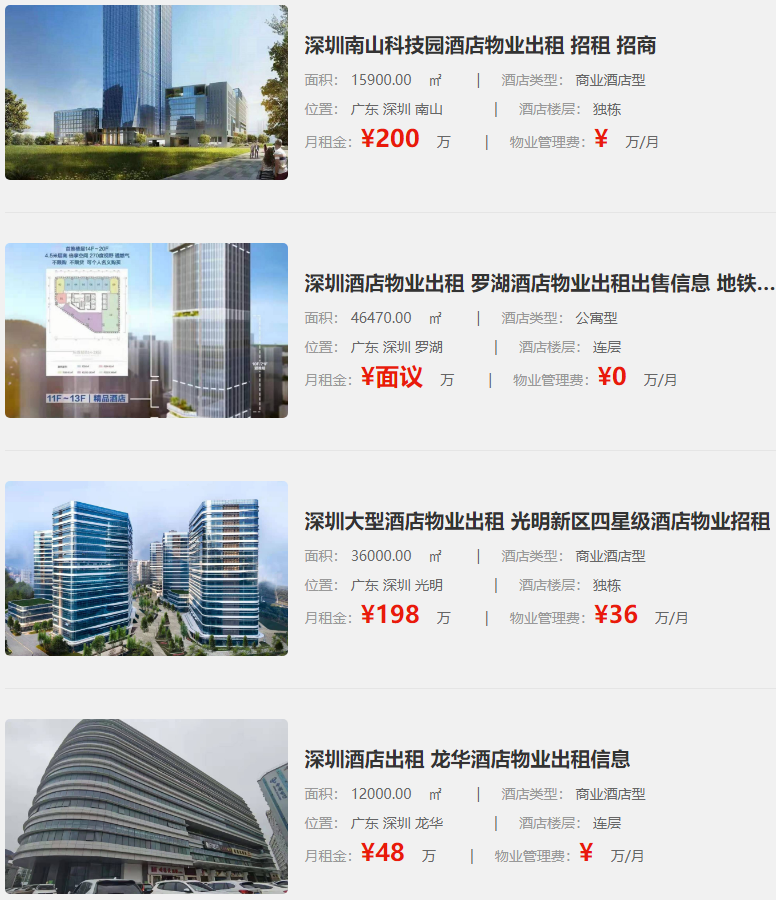Viewport: 776px width, 900px height.
Task: Tap the 南山科技园 skyscraper listing photo
Action: click(x=146, y=92)
